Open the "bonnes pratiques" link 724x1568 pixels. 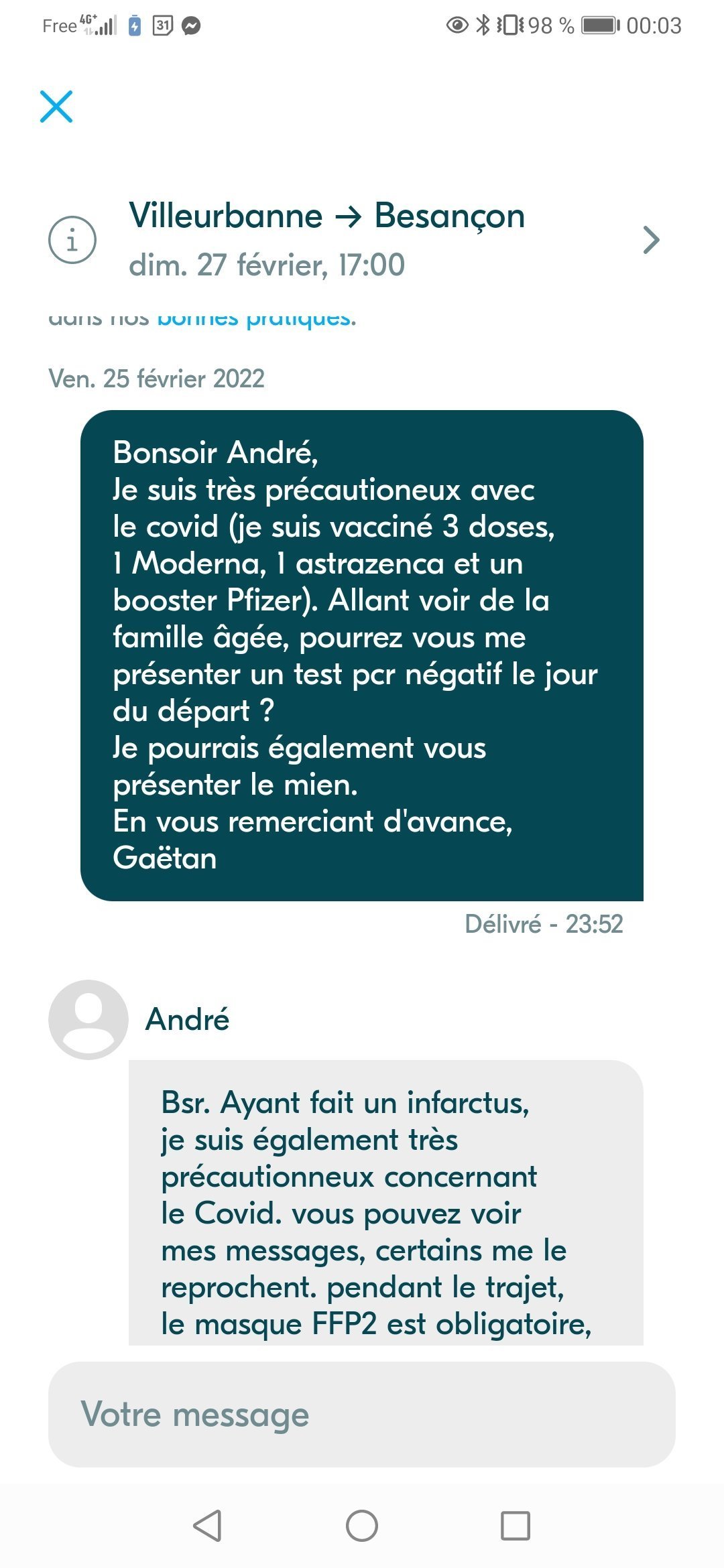click(256, 320)
